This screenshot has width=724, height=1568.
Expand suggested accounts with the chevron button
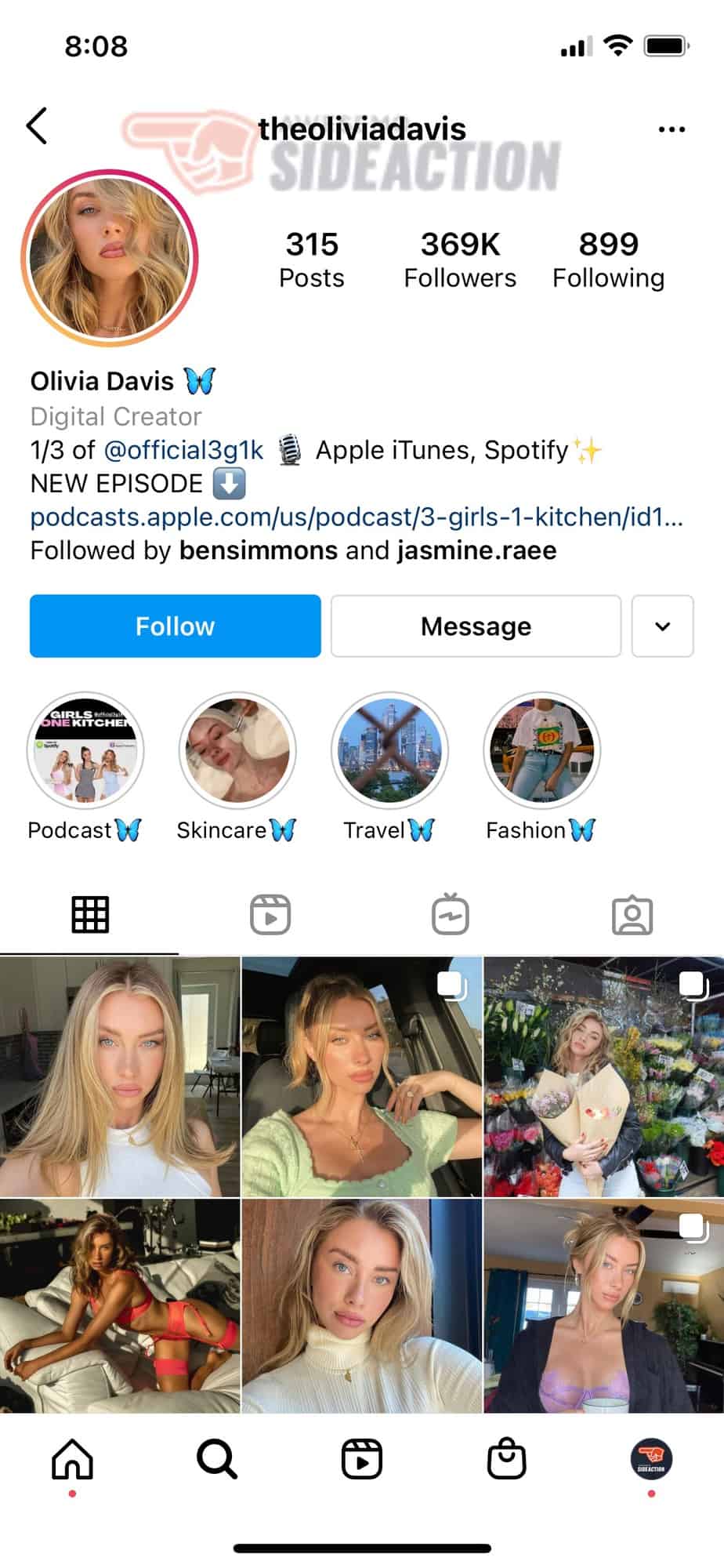click(x=662, y=626)
